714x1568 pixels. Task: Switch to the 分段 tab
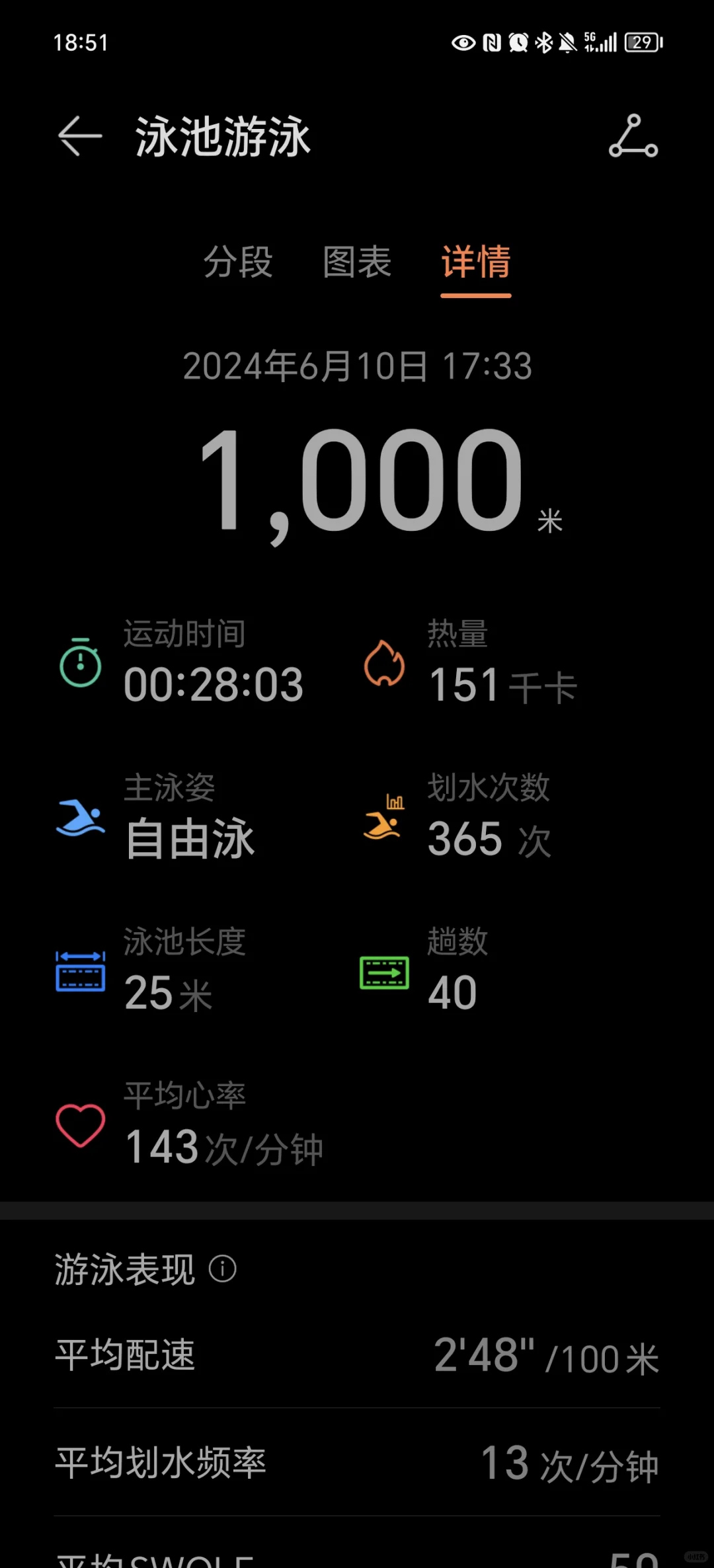coord(238,262)
